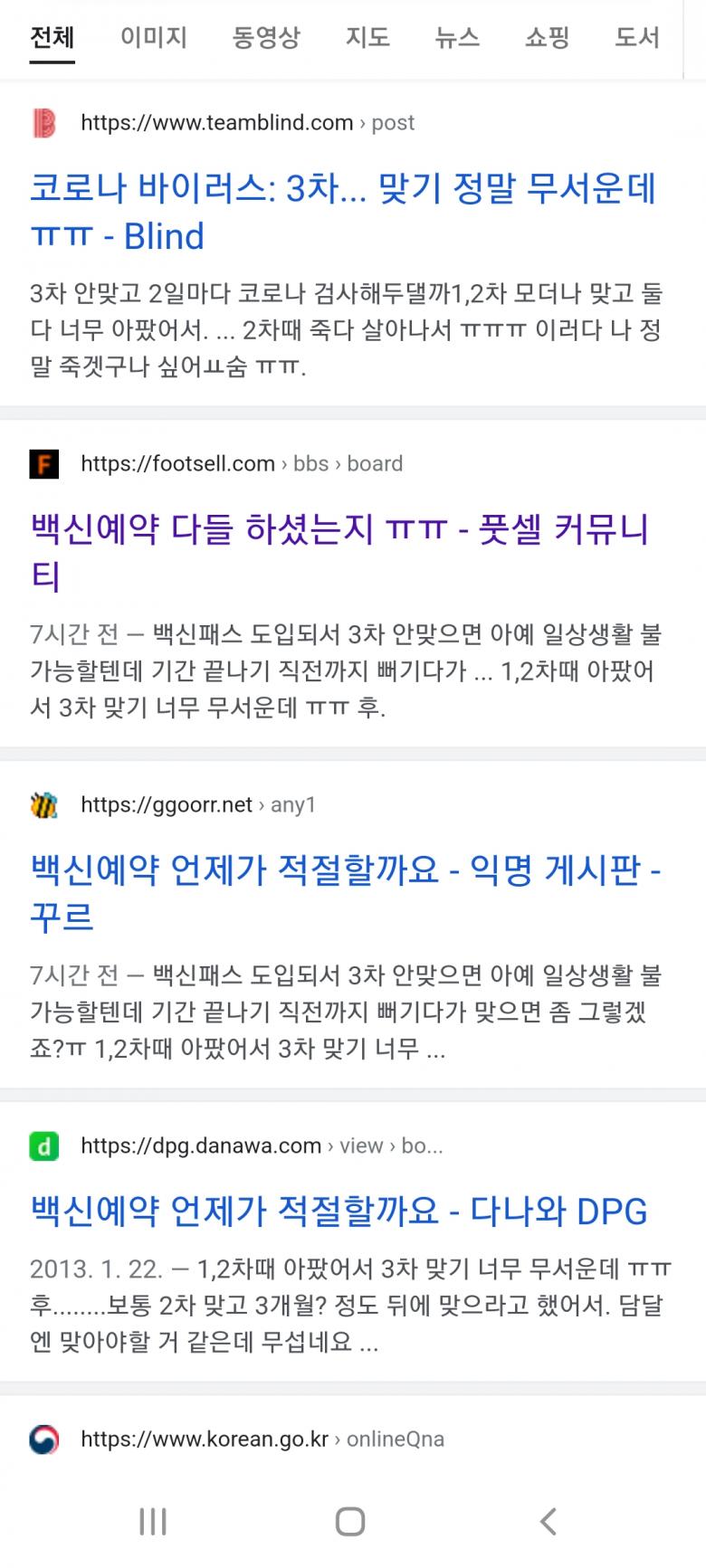Image resolution: width=706 pixels, height=1568 pixels.
Task: Open the recent apps view
Action: point(153,1521)
